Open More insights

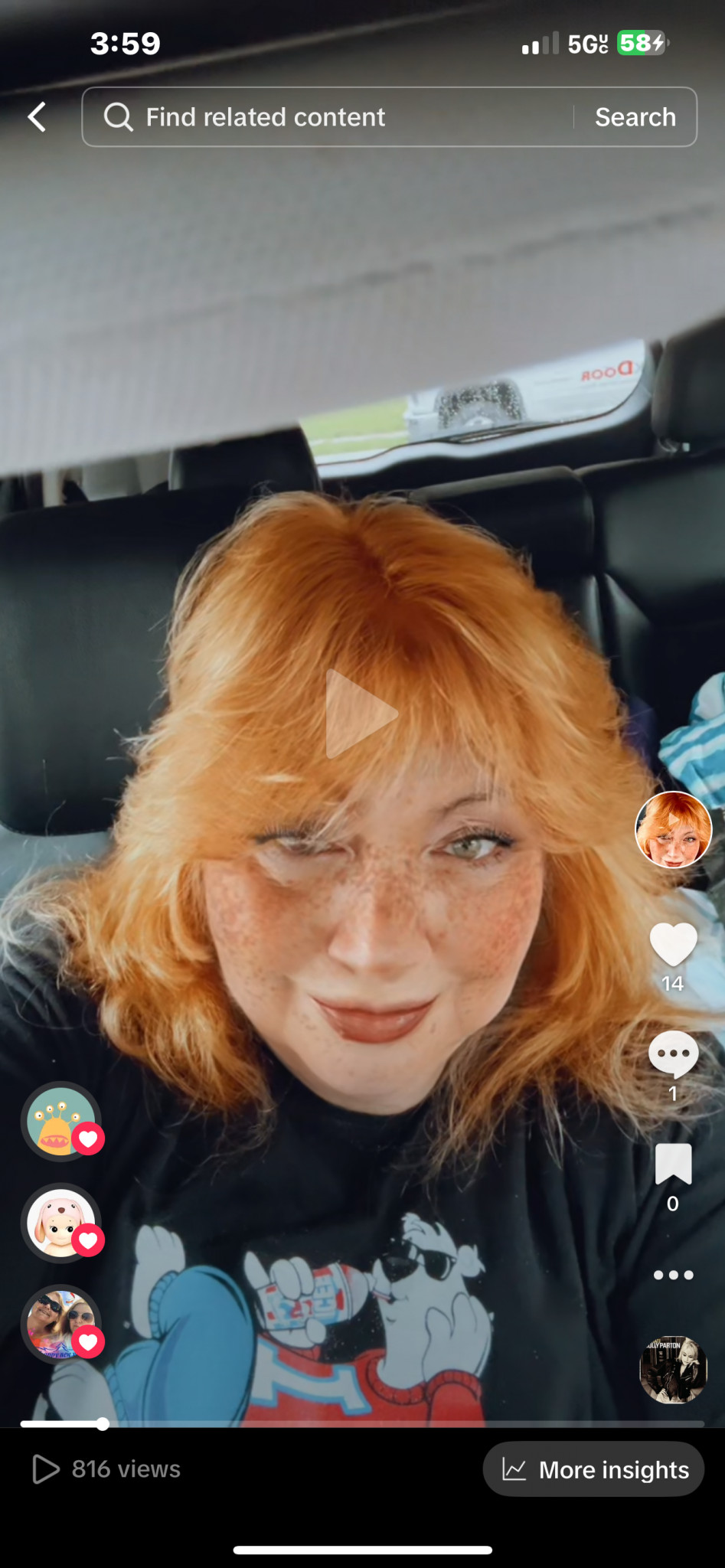point(593,1469)
